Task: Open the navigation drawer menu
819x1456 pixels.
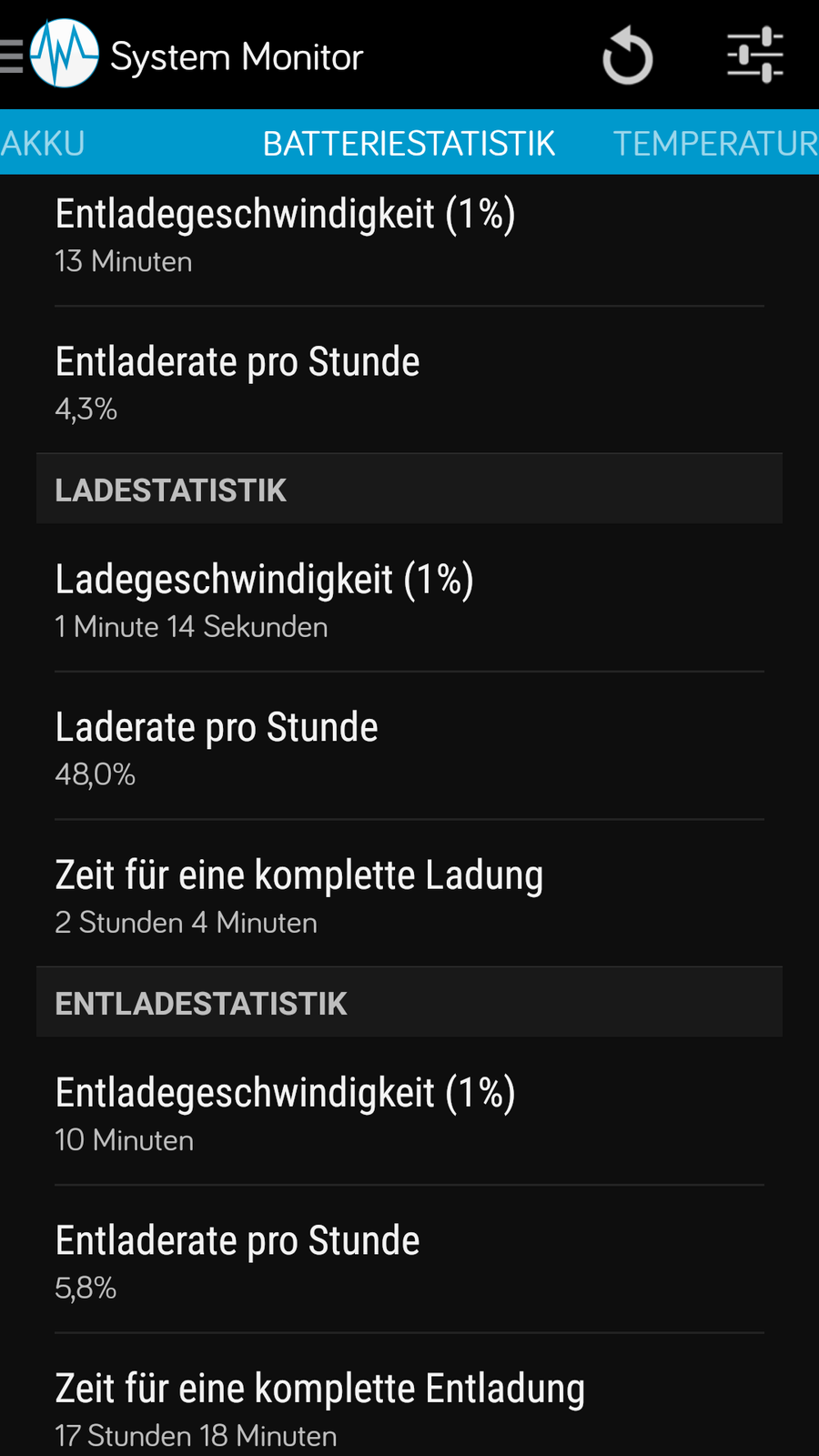Action: click(13, 56)
